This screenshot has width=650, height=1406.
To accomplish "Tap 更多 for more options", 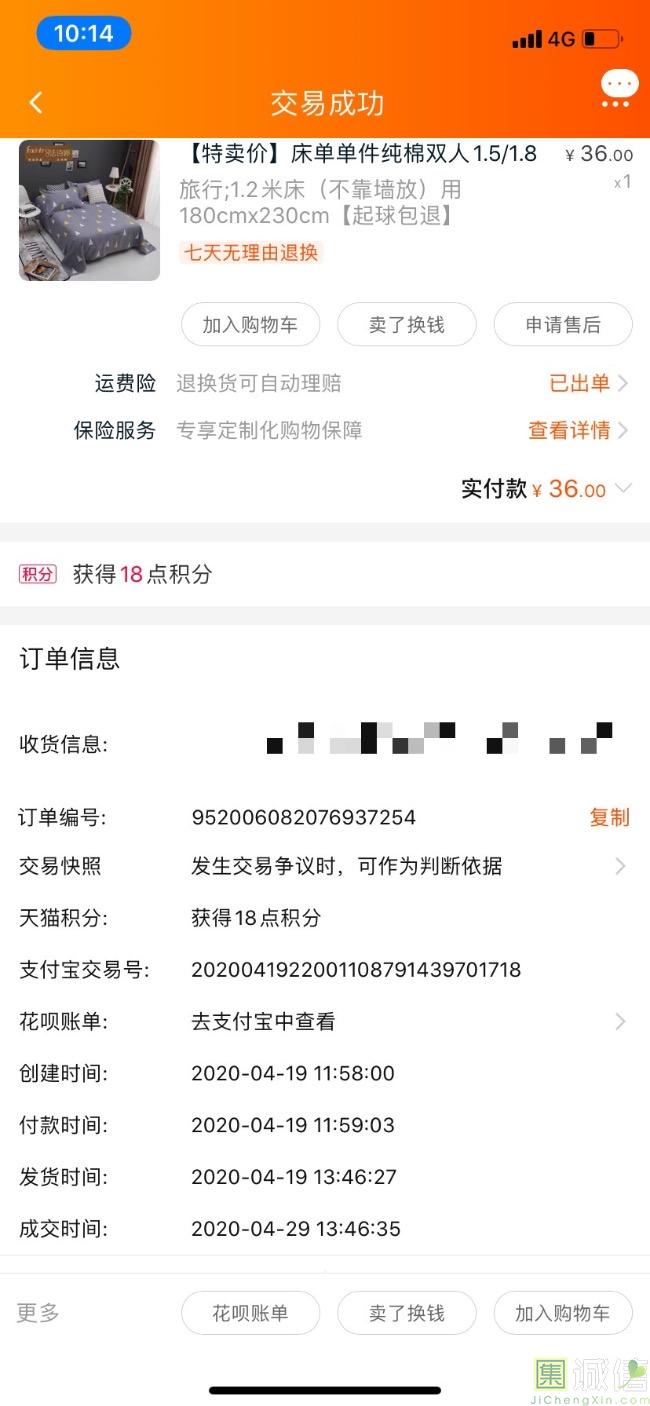I will 38,1313.
